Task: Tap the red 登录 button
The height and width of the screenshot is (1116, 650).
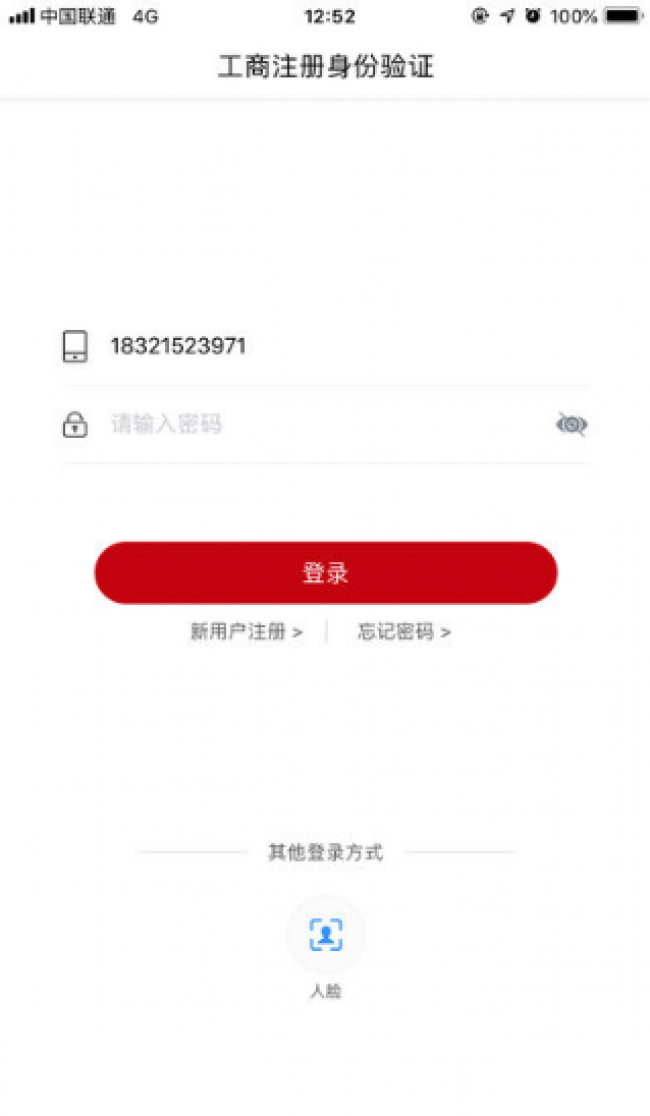Action: [326, 573]
